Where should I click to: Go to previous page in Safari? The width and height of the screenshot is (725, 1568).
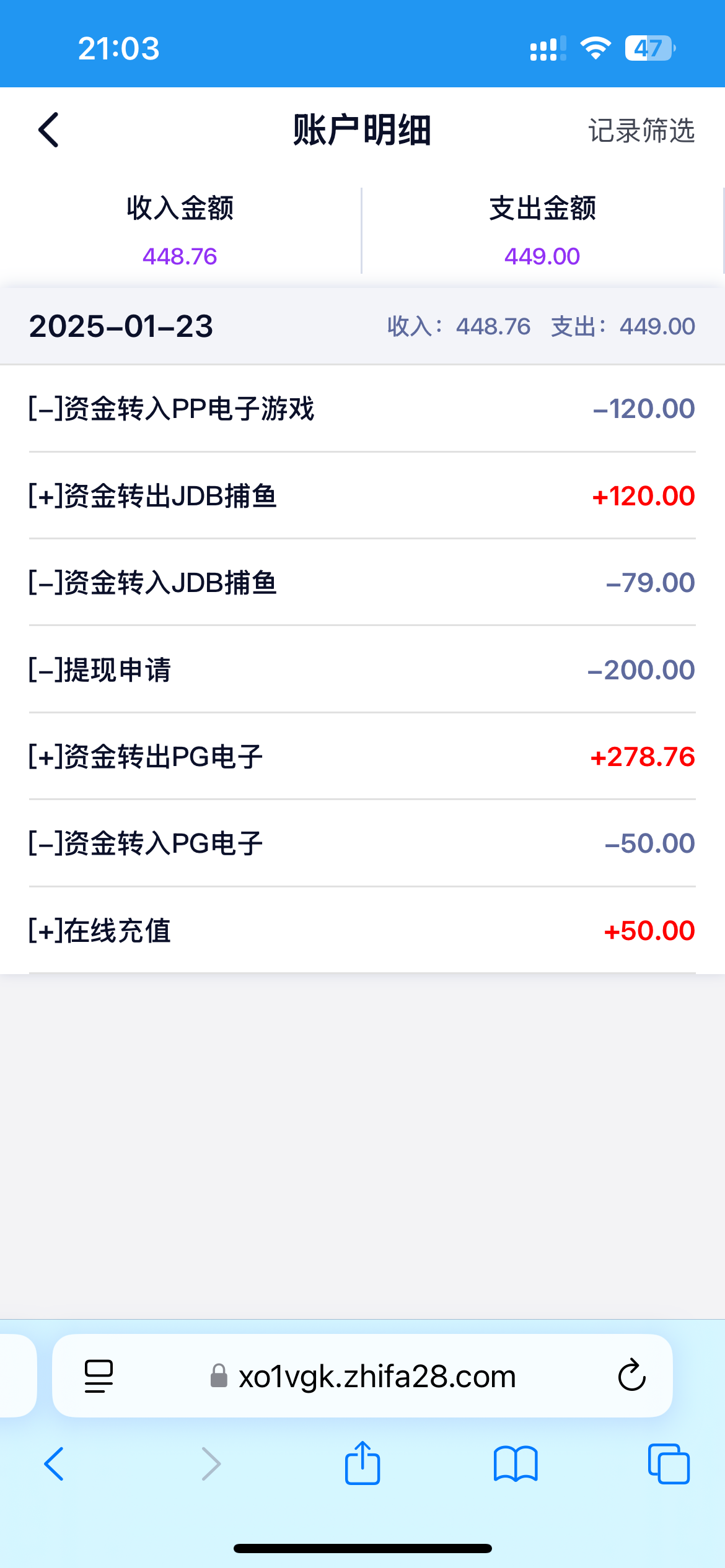[x=55, y=1464]
